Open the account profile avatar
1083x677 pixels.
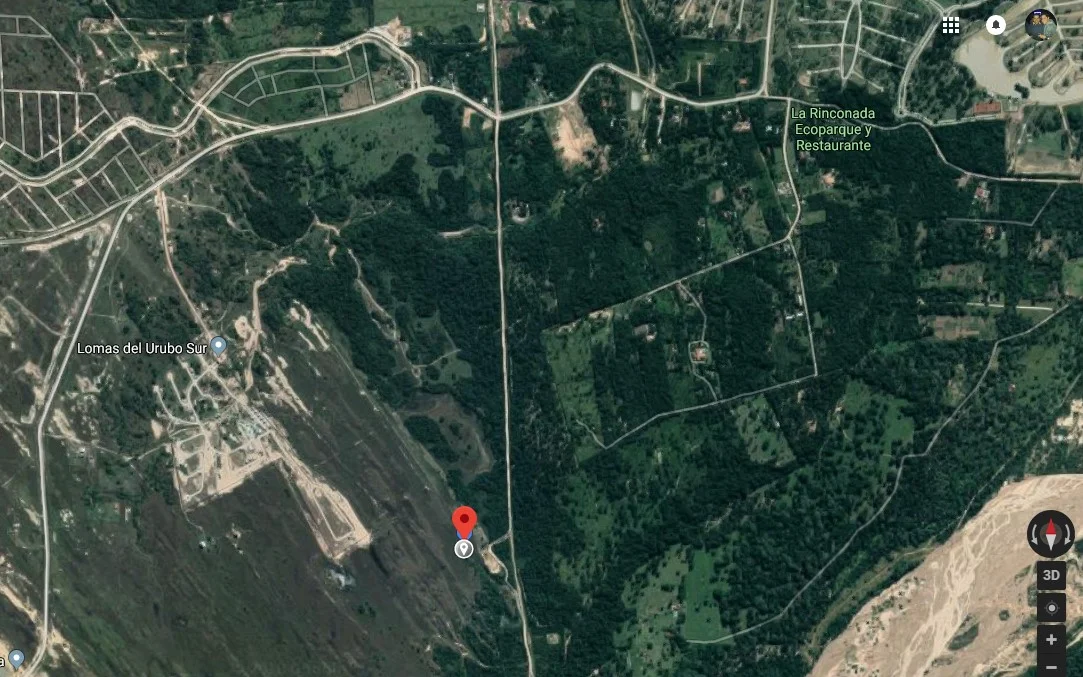[x=1041, y=24]
